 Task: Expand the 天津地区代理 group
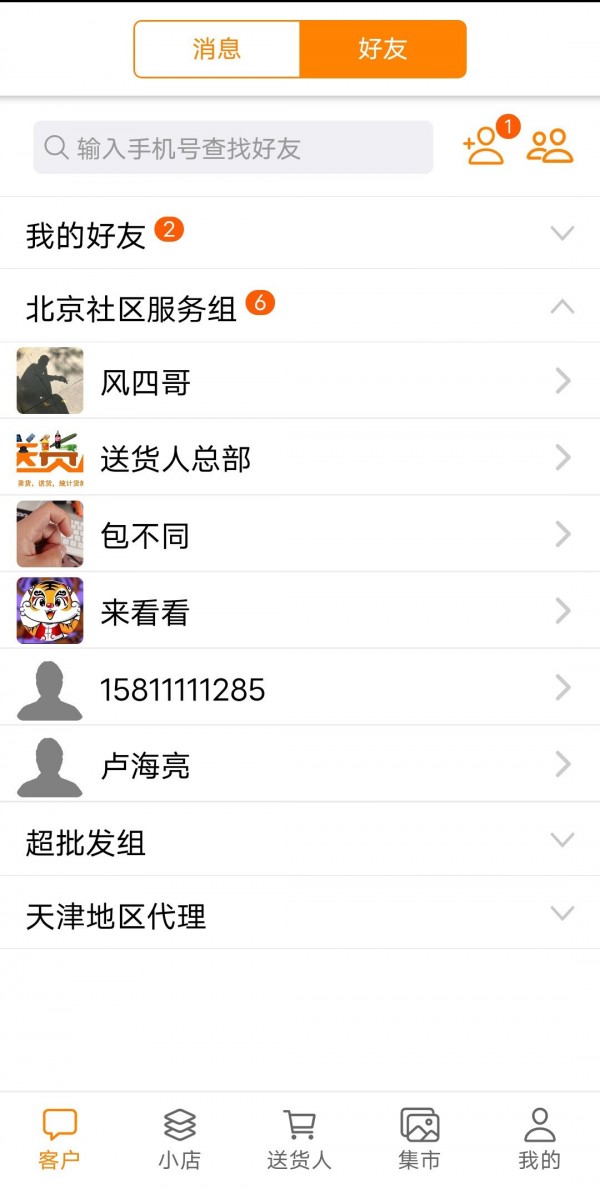point(300,914)
